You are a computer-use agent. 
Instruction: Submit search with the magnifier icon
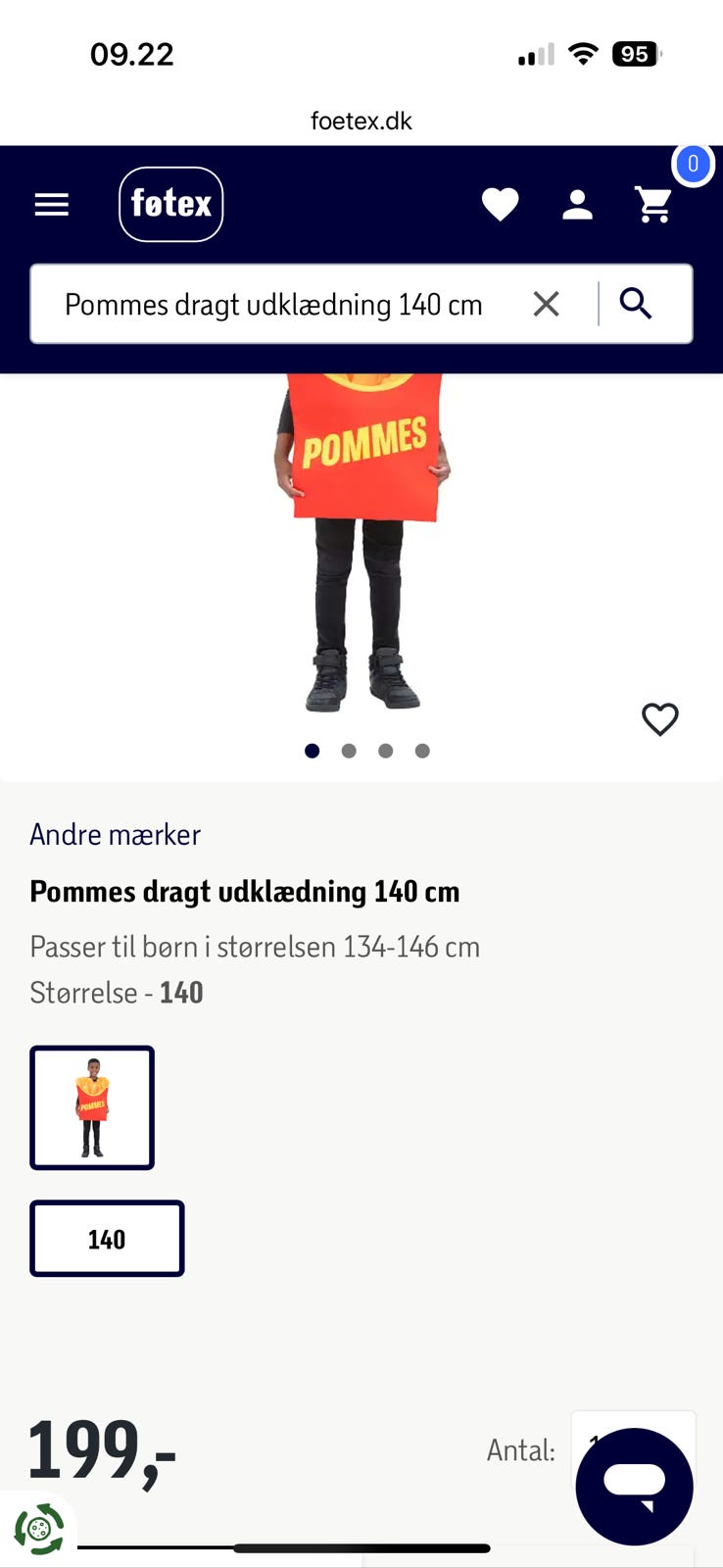[x=636, y=305]
